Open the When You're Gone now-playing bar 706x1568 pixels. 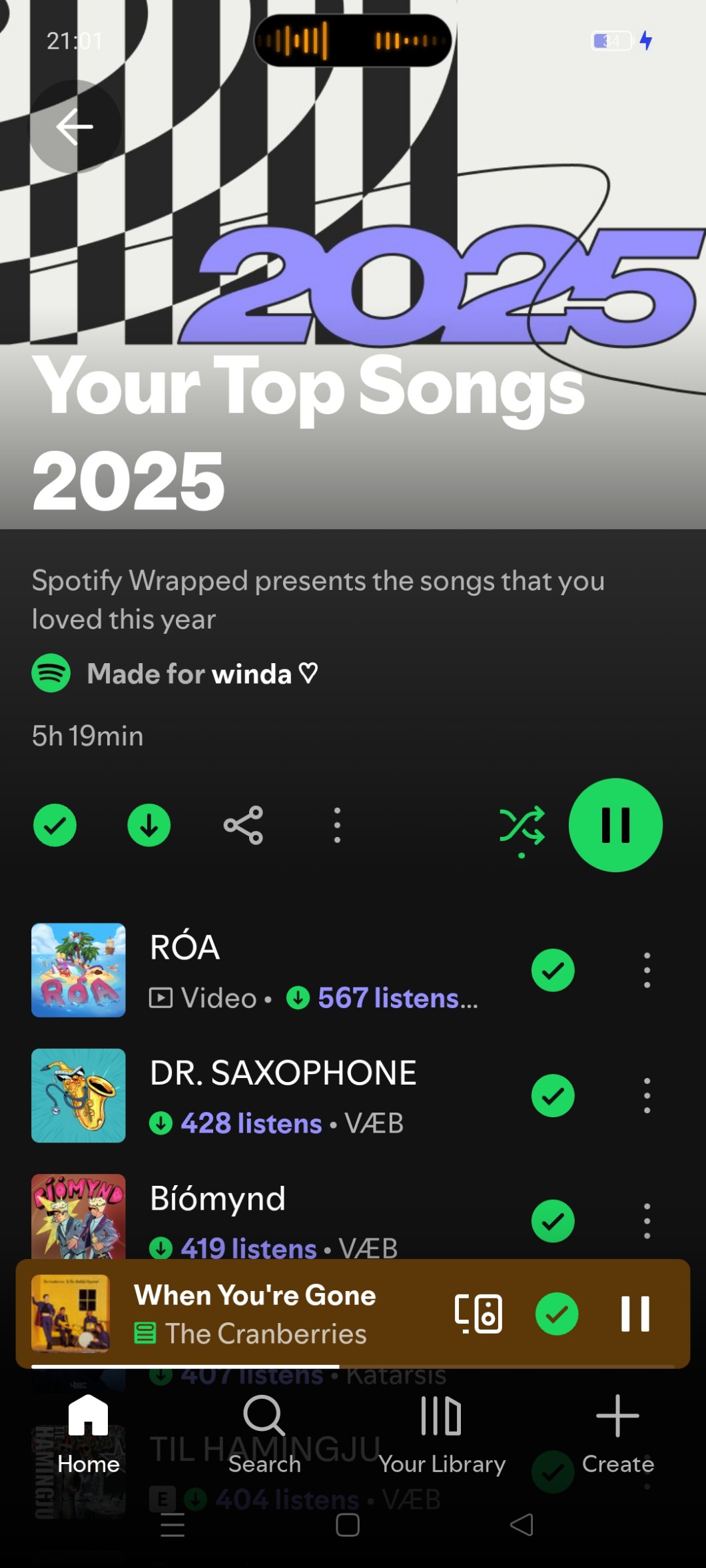click(266, 1314)
